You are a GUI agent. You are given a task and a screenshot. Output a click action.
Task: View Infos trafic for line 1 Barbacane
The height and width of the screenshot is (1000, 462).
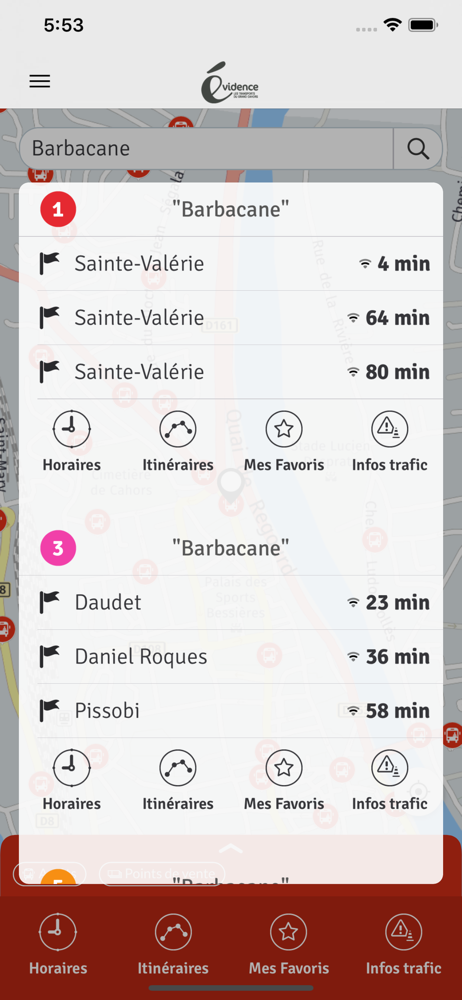[390, 441]
